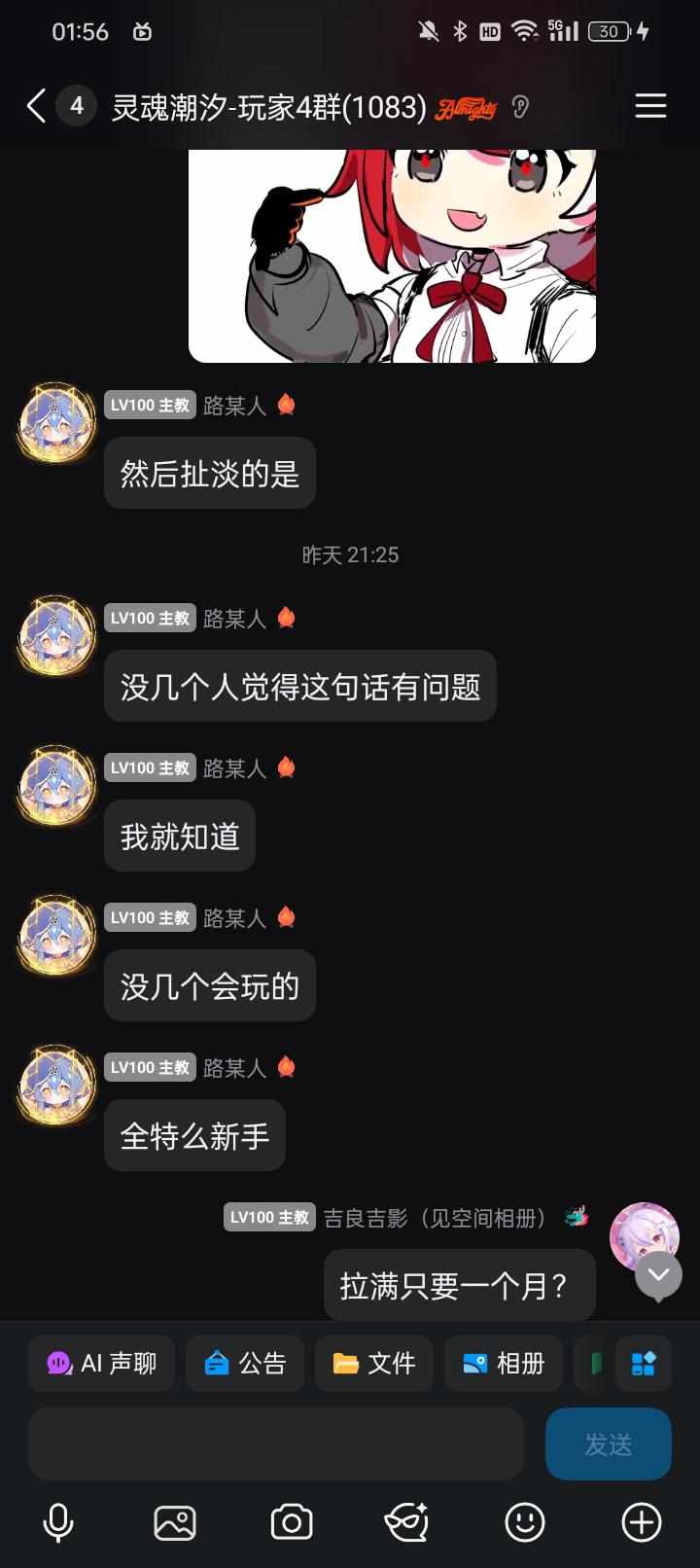
Task: Open the camera to take a photo
Action: (292, 1522)
